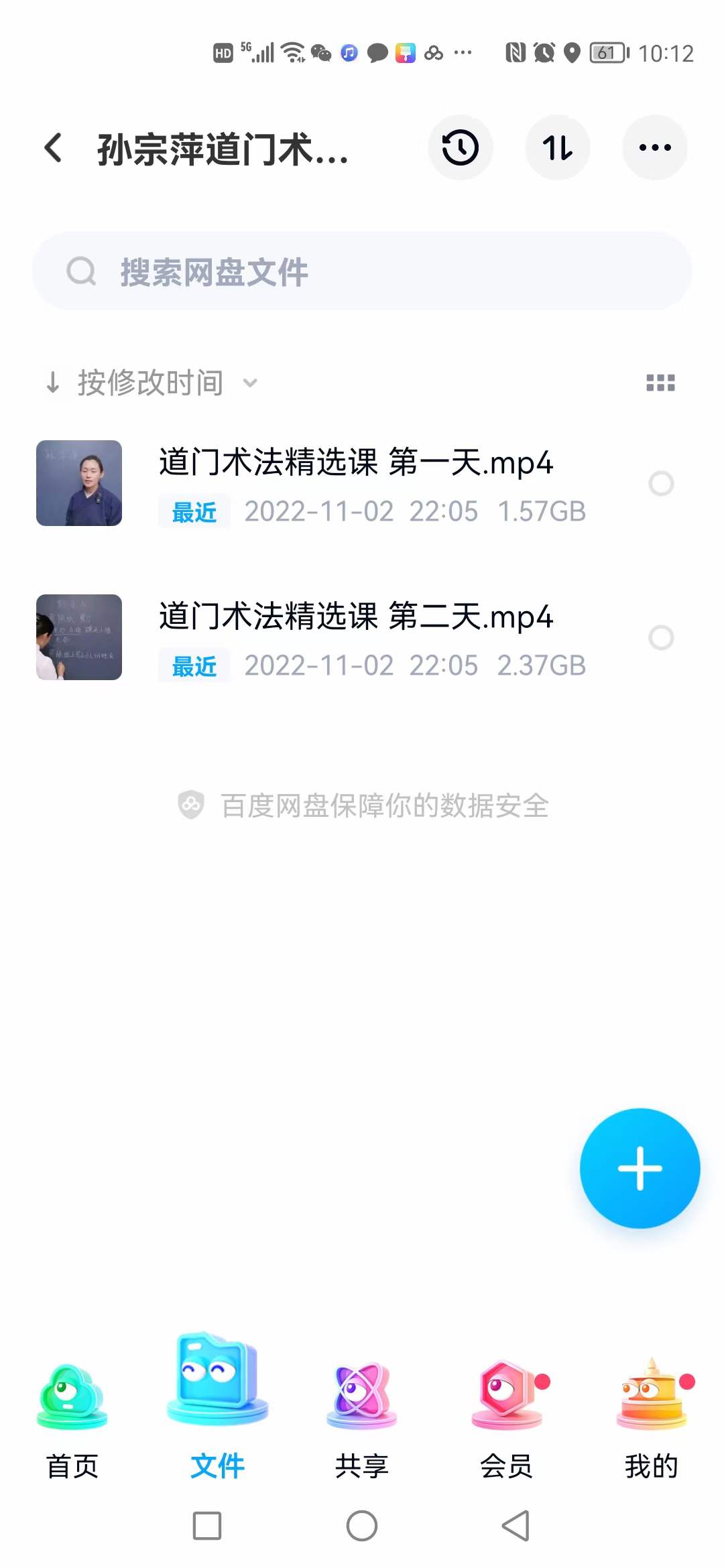This screenshot has width=724, height=1568.
Task: Tap the system home button
Action: (362, 1526)
